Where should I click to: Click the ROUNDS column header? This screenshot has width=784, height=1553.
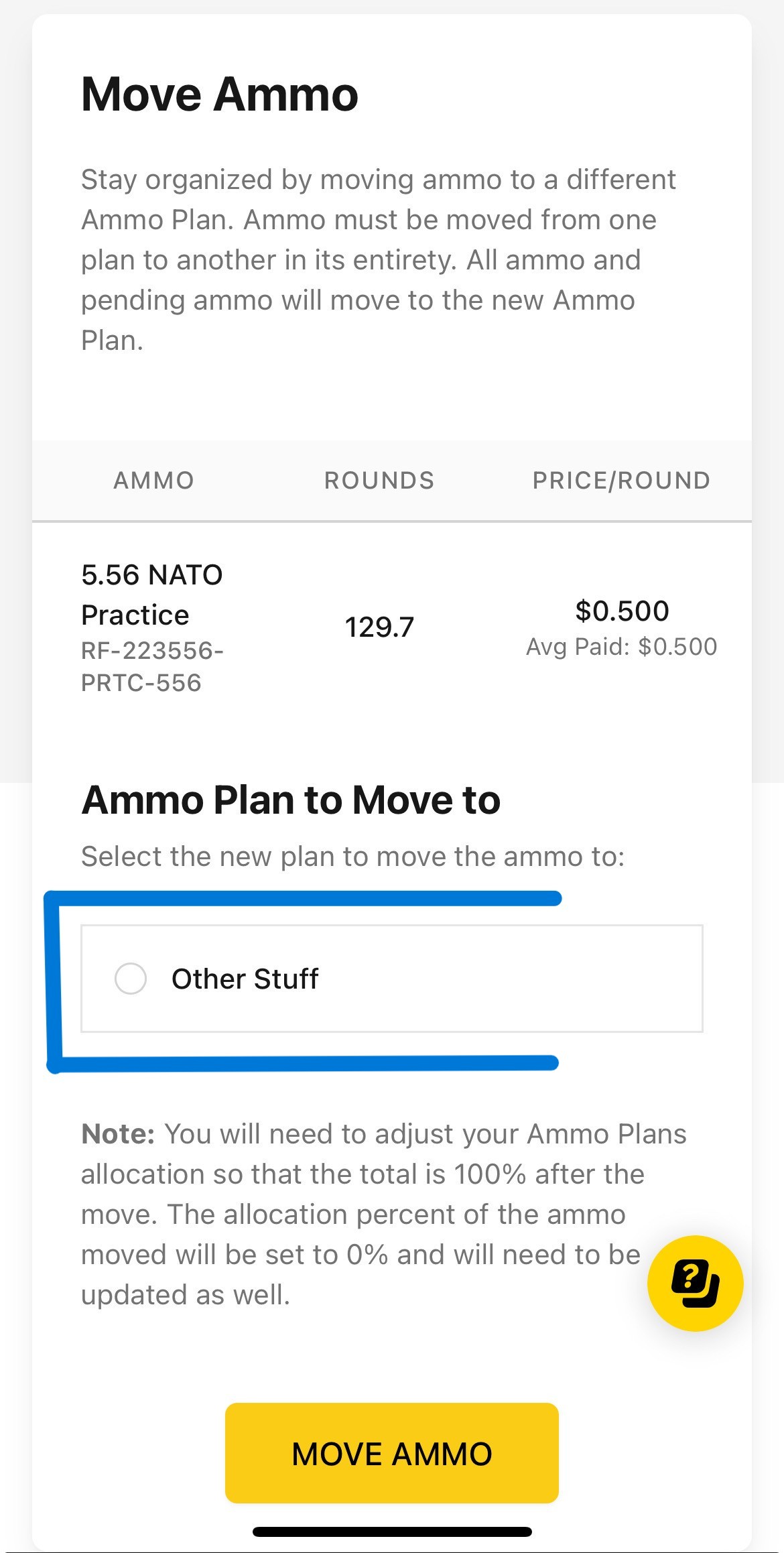coord(379,479)
